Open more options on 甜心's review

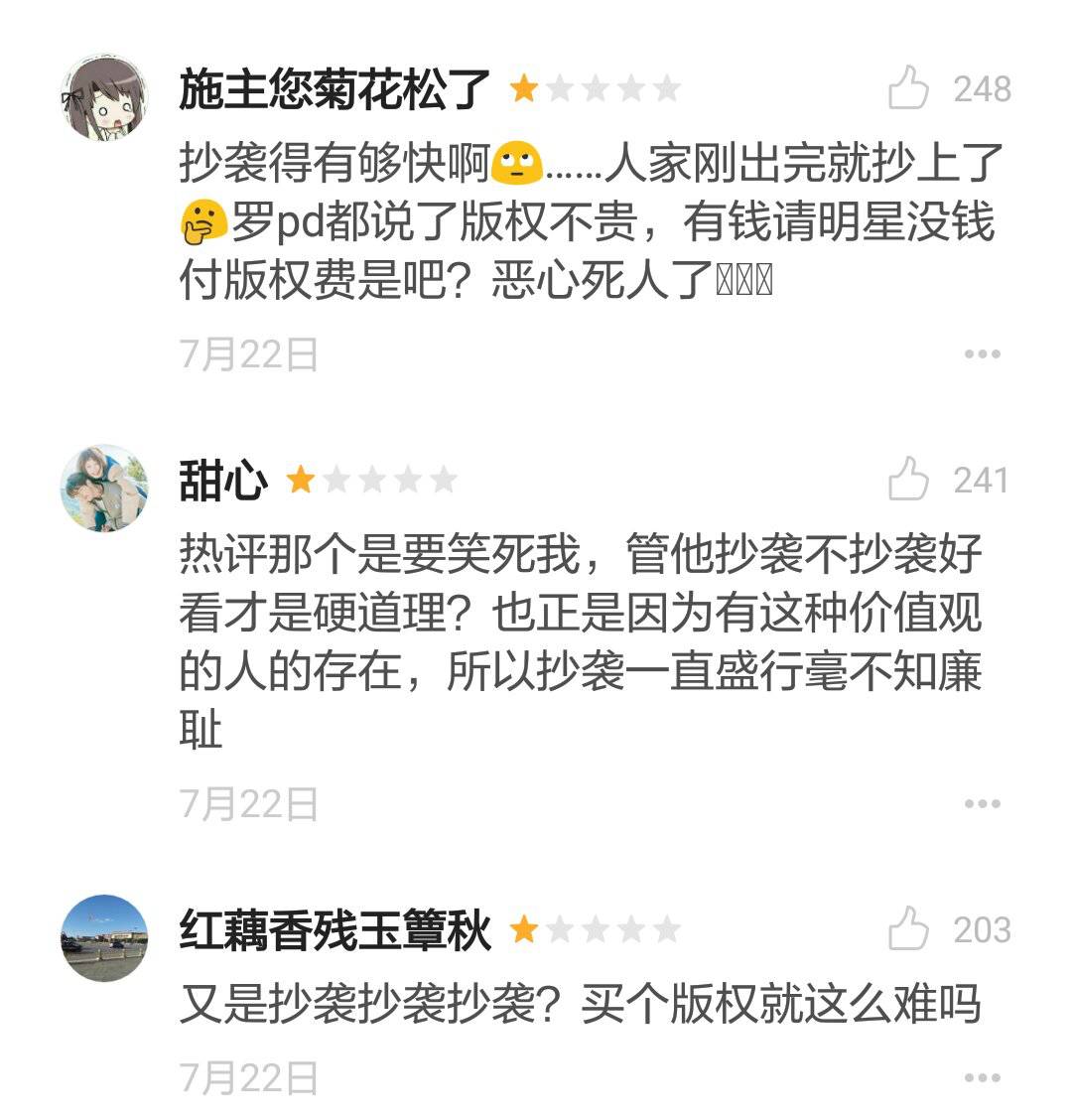(982, 804)
